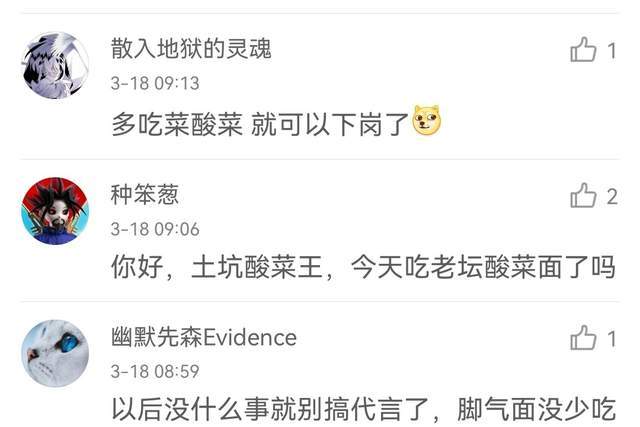This screenshot has width=640, height=427.
Task: Tap the username 种笨葱
Action: point(145,194)
